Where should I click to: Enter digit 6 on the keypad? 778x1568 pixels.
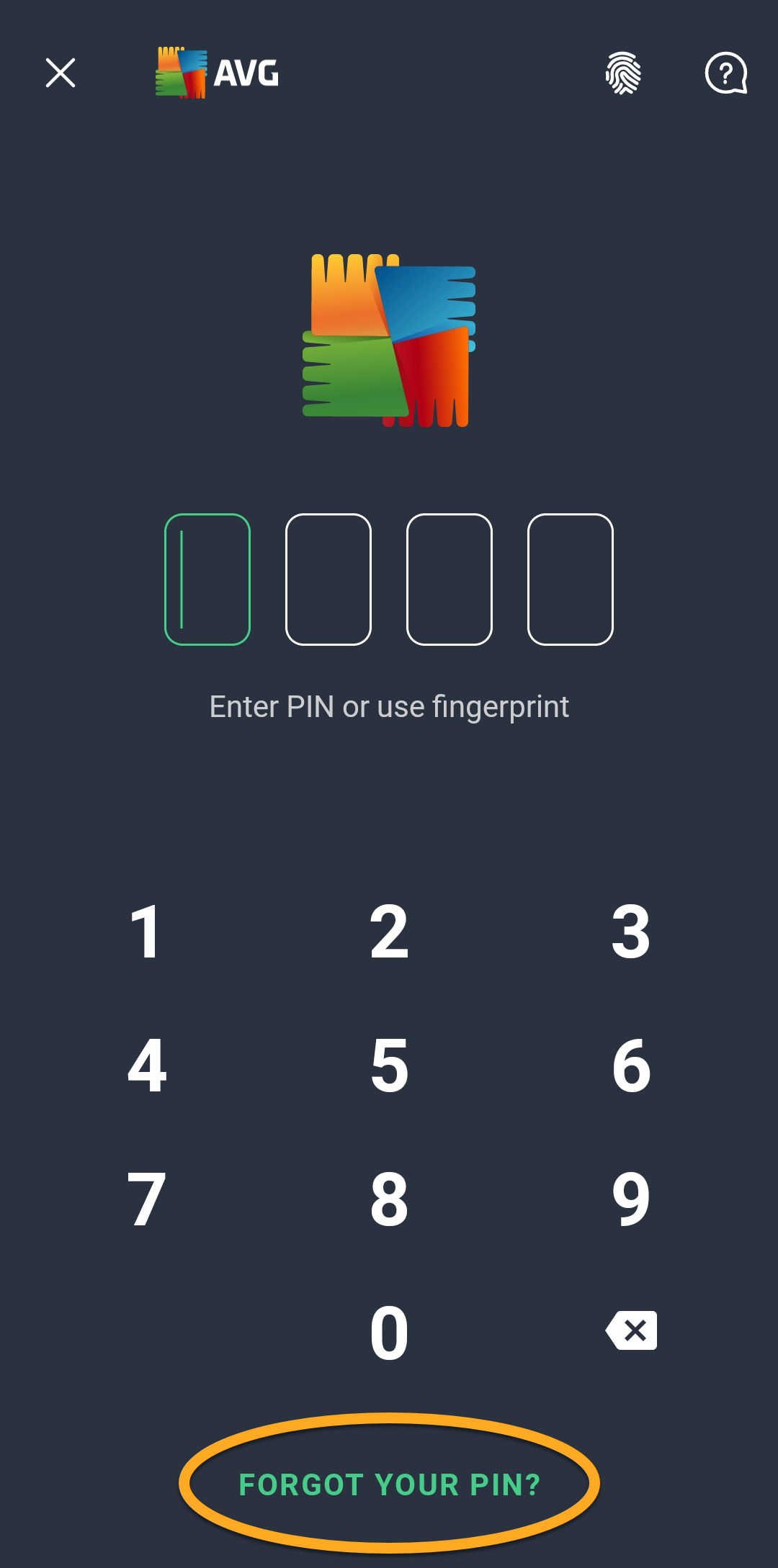click(x=631, y=1065)
